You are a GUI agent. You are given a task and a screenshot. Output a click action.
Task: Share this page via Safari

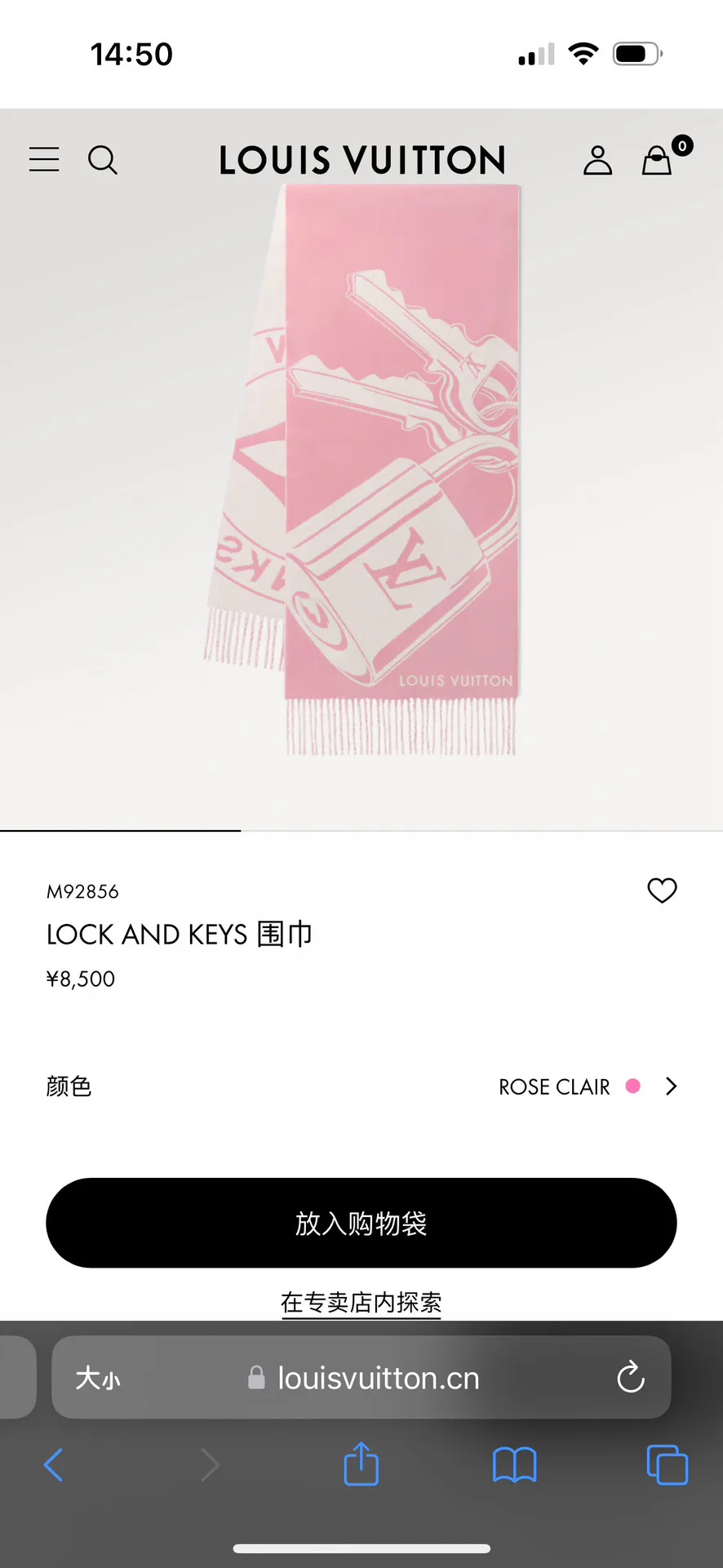(361, 1464)
